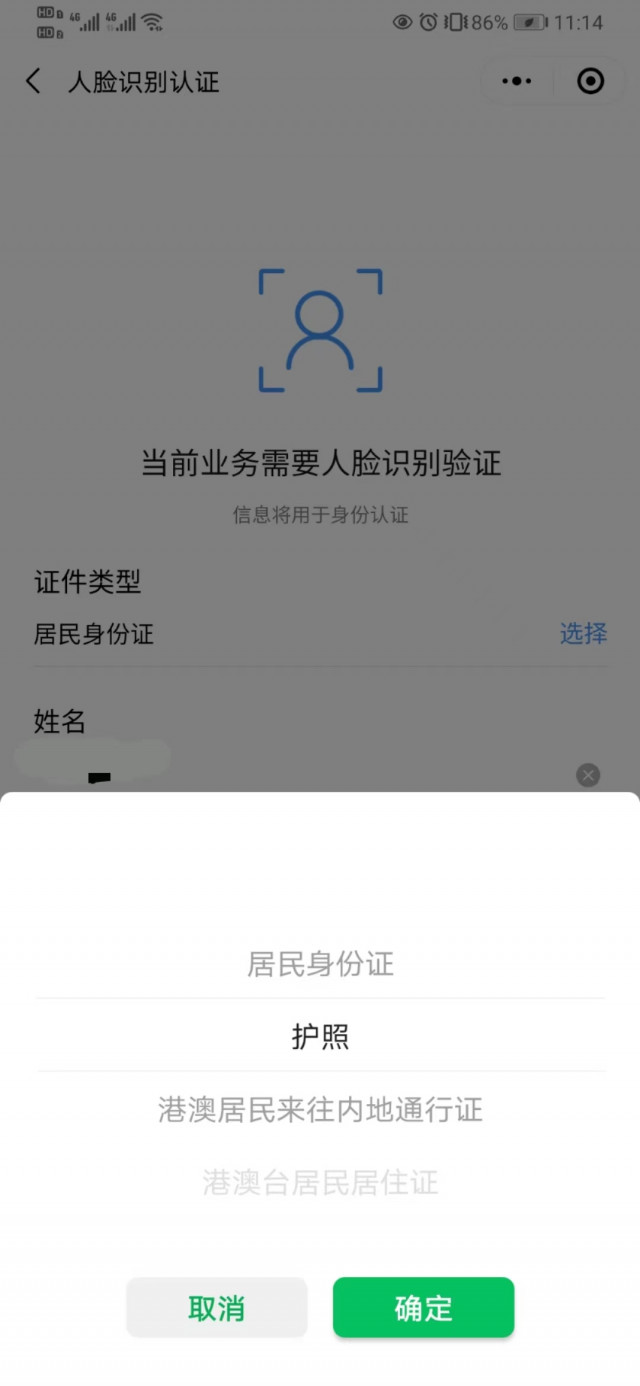This screenshot has height=1386, width=640.
Task: Close the mini program with the circle icon
Action: pos(591,81)
